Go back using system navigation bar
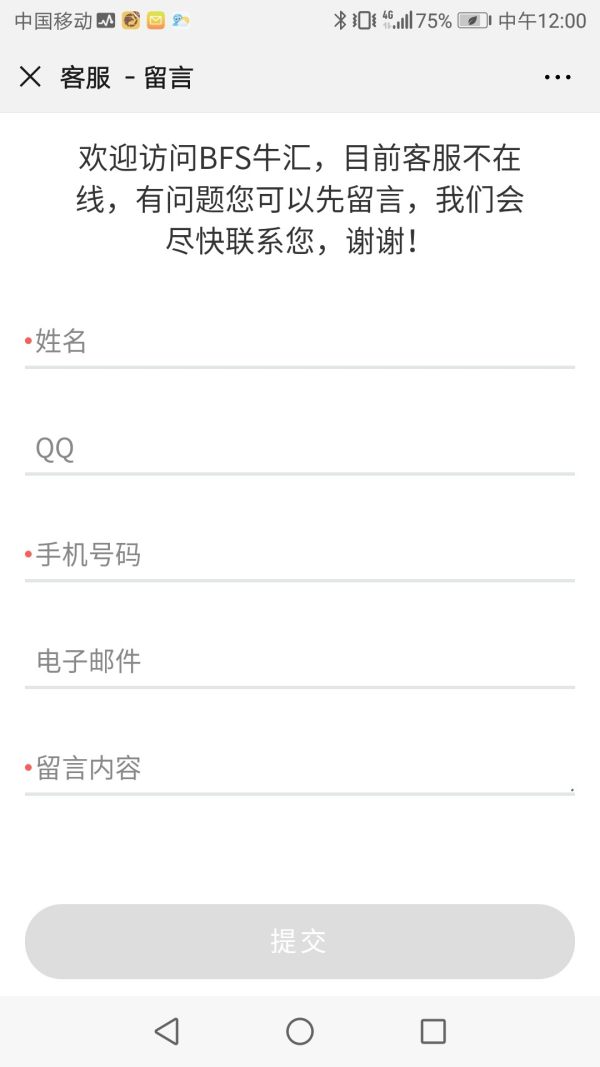Screen dimensions: 600x1067 [167, 1031]
